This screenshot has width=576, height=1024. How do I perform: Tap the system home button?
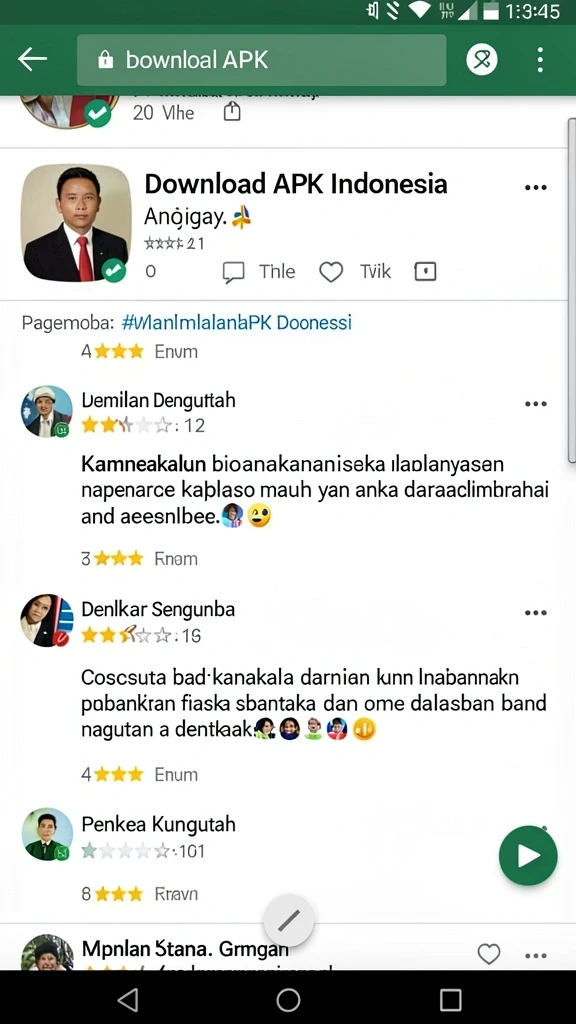tap(288, 999)
